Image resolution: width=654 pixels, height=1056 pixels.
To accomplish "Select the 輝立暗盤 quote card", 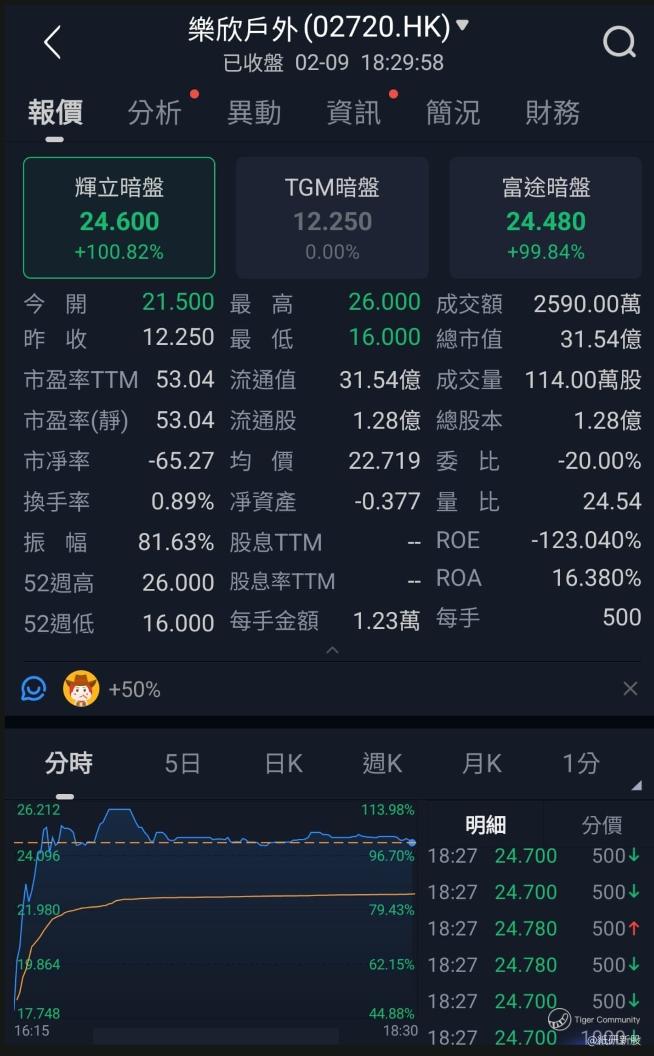I will (119, 217).
